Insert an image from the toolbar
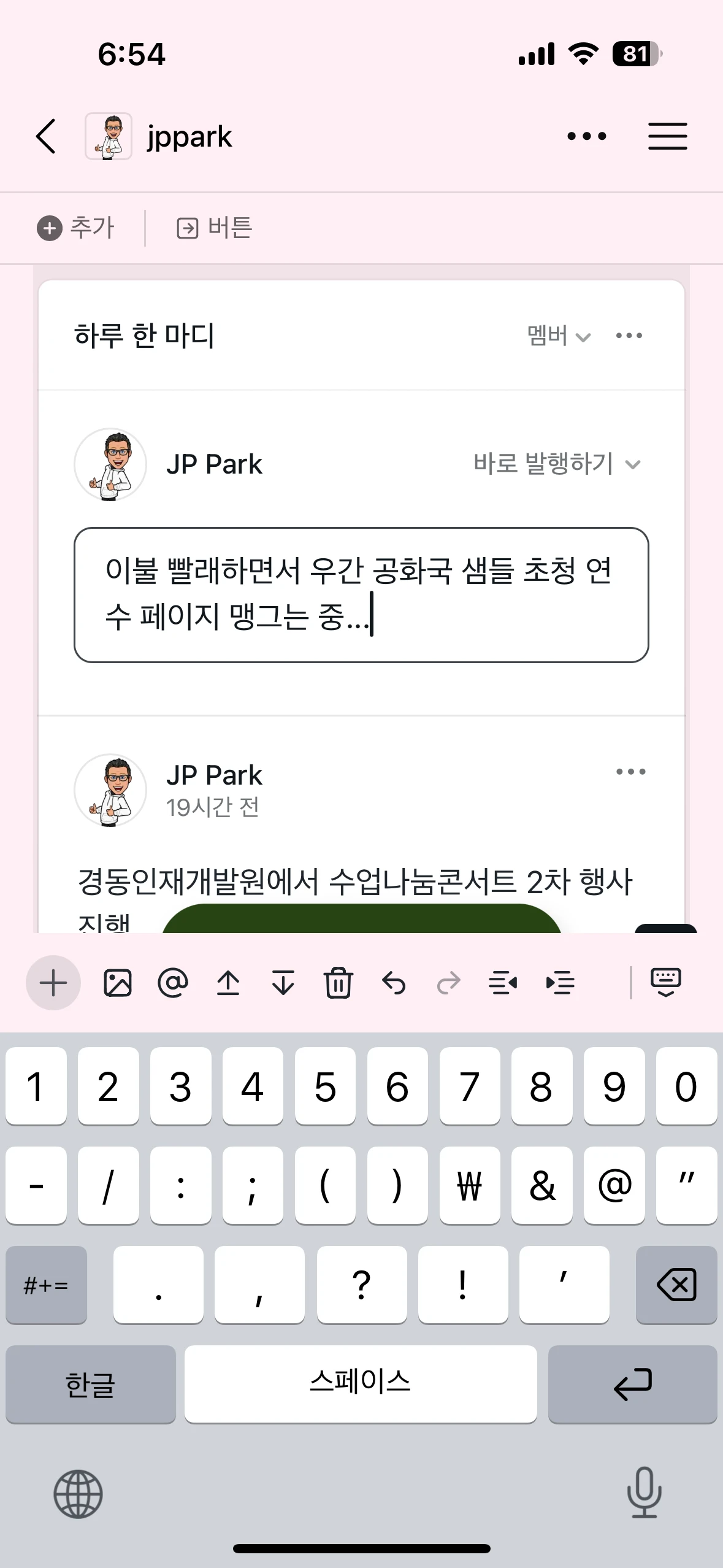723x1568 pixels. click(118, 983)
